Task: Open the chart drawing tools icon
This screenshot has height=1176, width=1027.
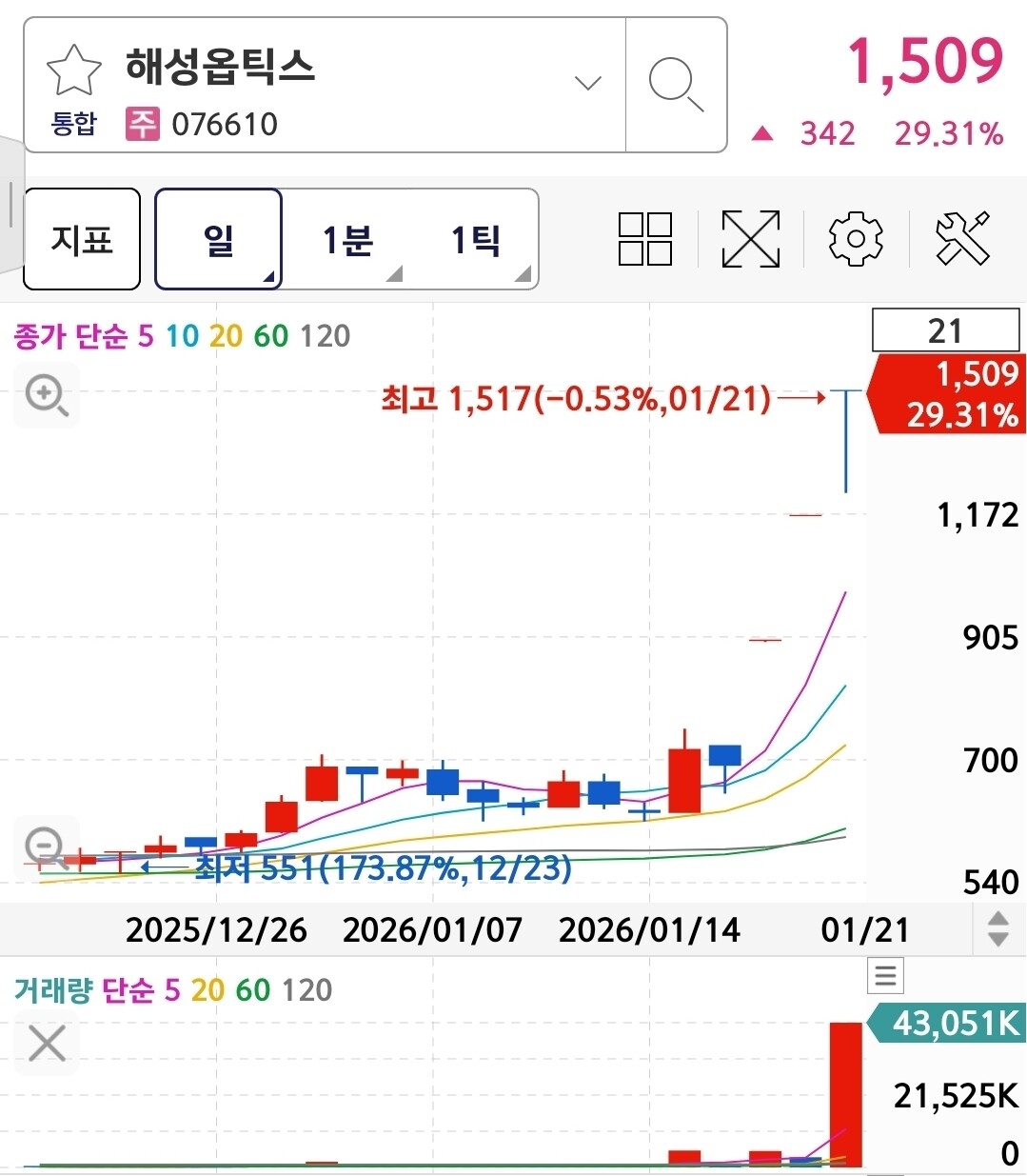Action: 962,238
